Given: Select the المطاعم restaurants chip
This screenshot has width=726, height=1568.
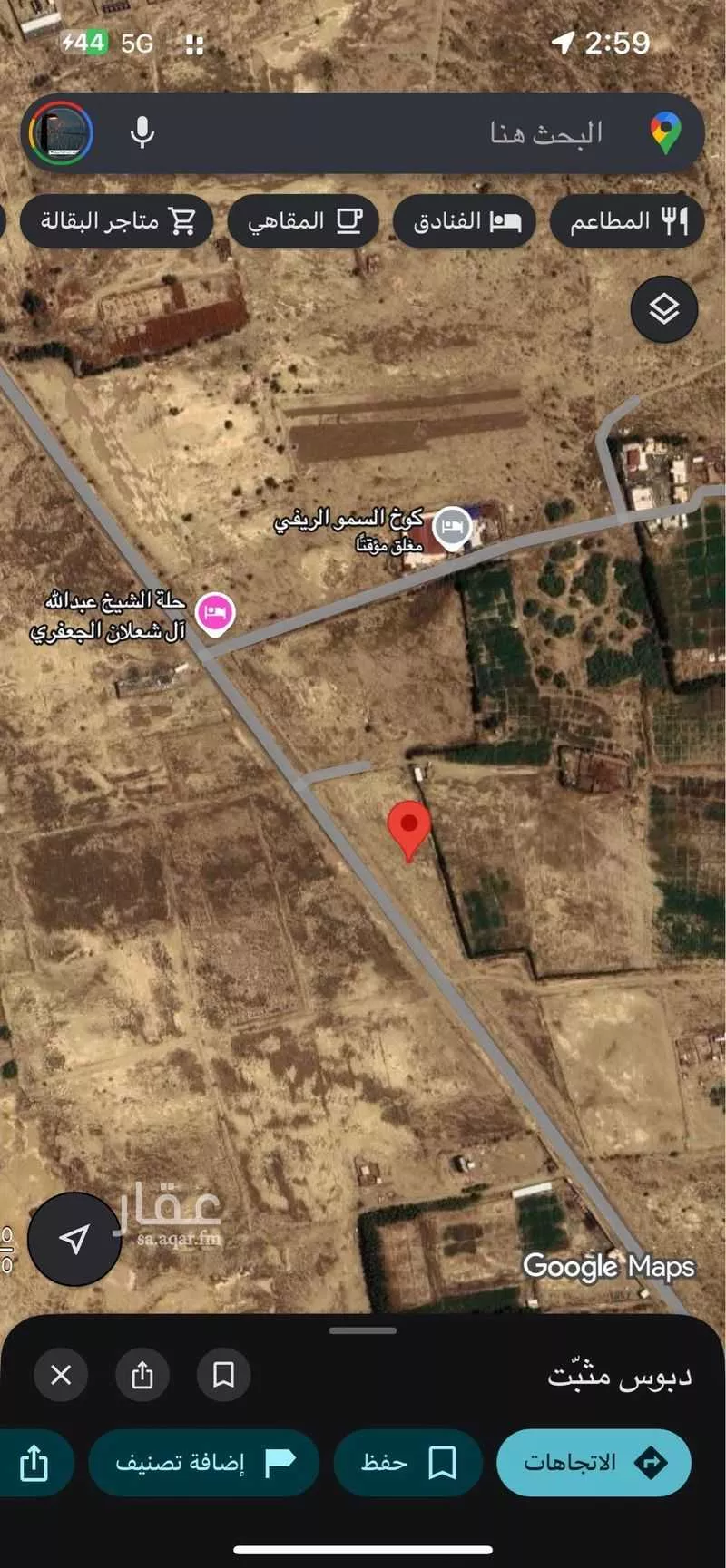Looking at the screenshot, I should click(627, 220).
